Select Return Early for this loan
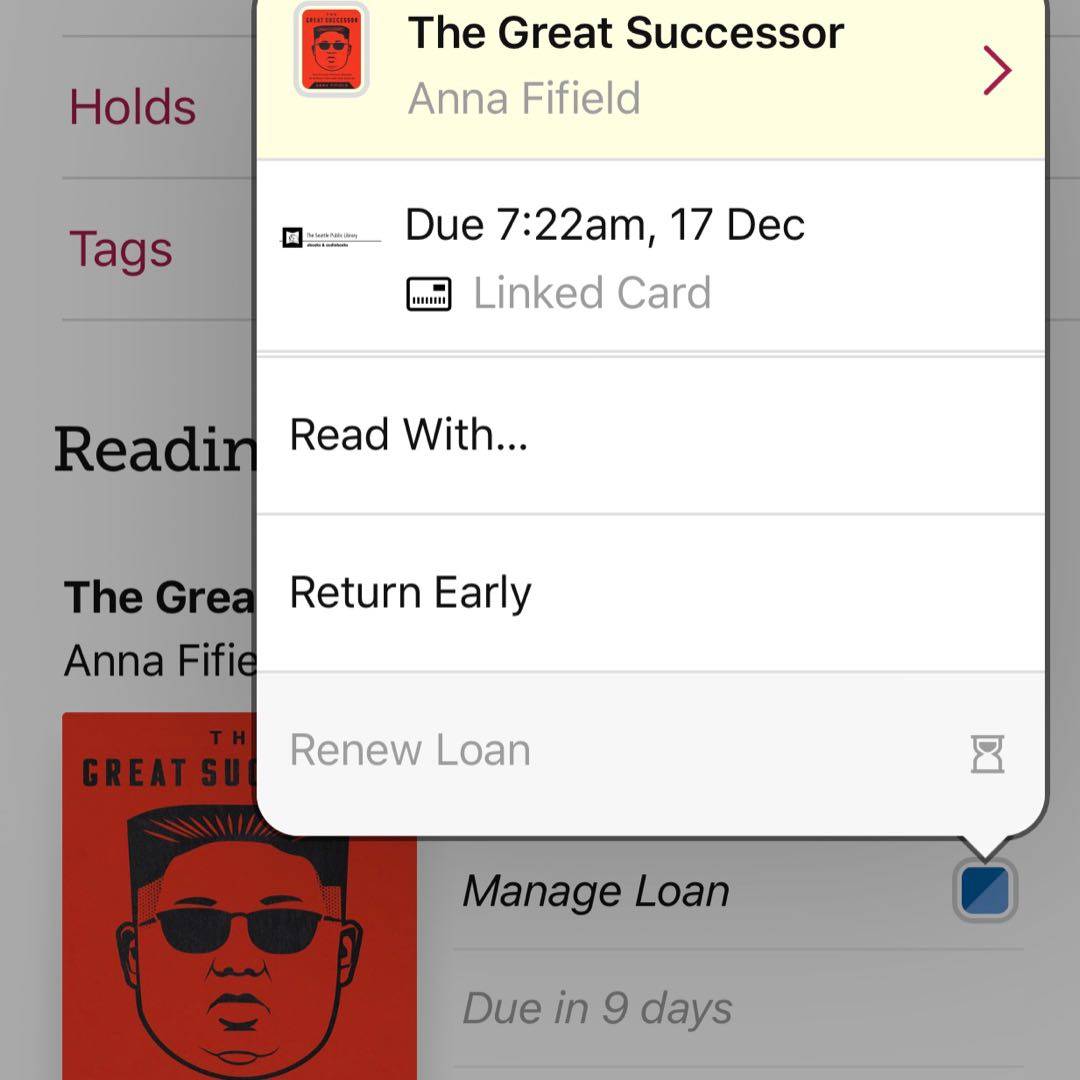Screen dimensions: 1080x1080 (650, 593)
